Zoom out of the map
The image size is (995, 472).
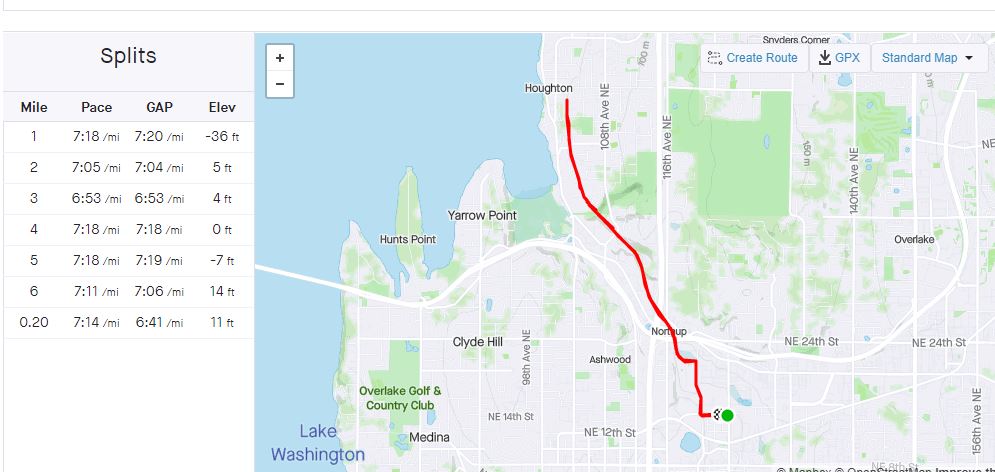(280, 84)
